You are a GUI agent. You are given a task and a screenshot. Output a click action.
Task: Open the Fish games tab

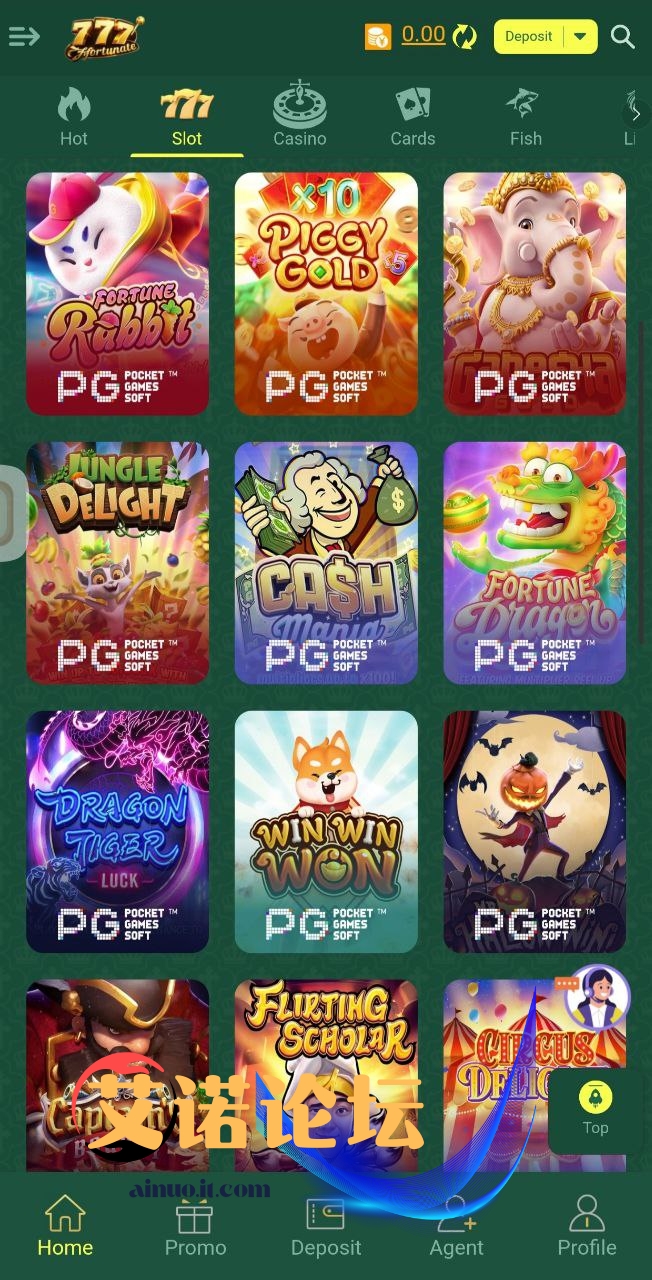(x=525, y=118)
